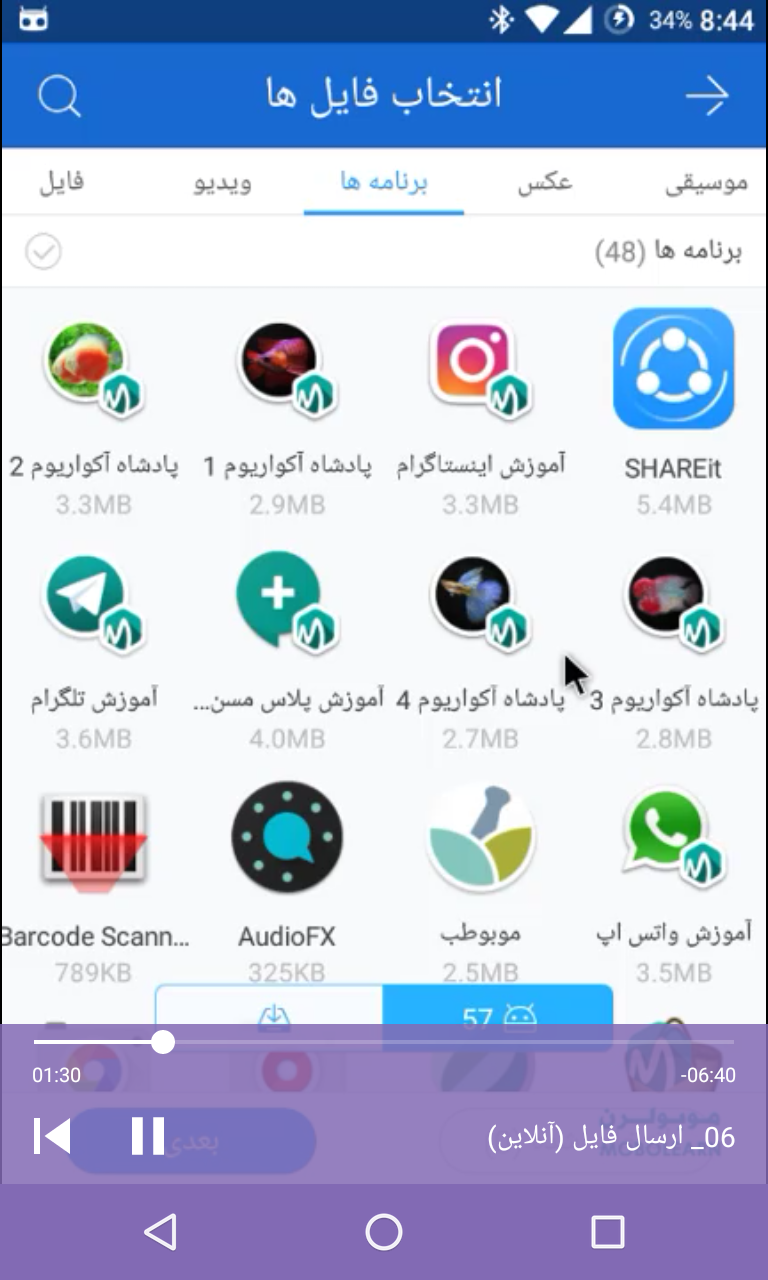Viewport: 768px width, 1280px height.
Task: Select the AudioFX app icon
Action: pyautogui.click(x=287, y=837)
